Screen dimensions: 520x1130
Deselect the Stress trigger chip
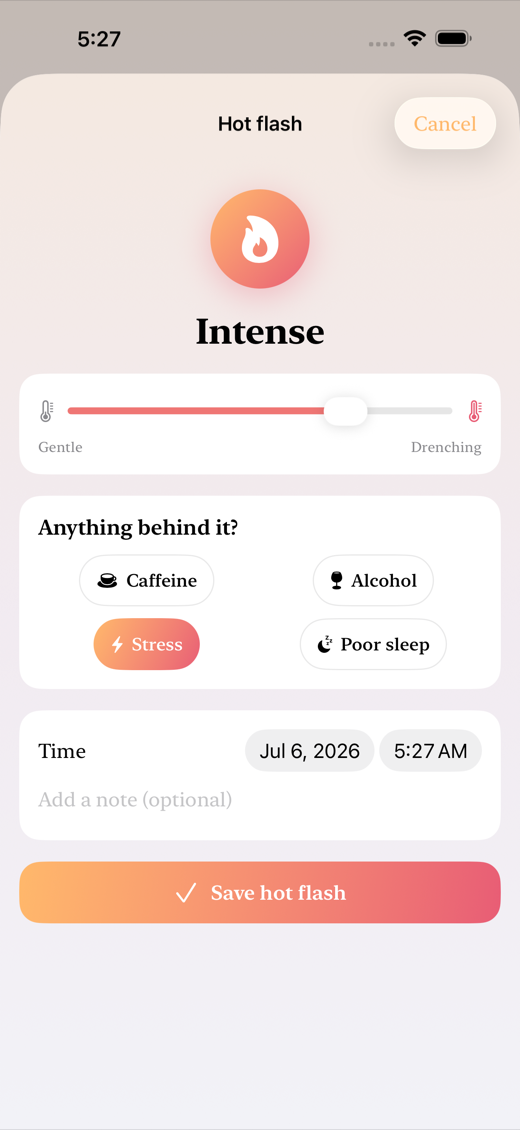click(x=147, y=644)
